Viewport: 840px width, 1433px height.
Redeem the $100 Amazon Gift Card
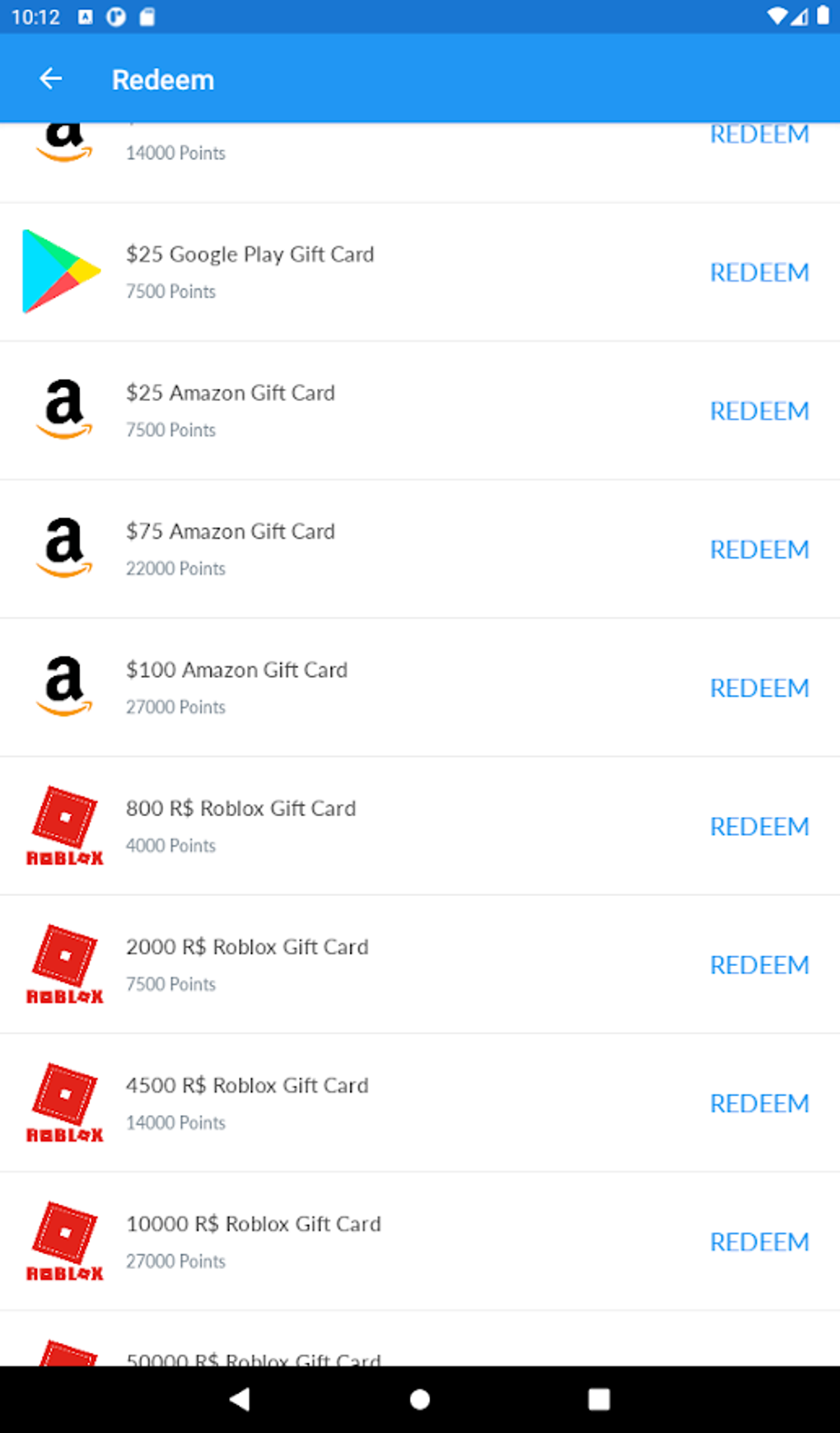tap(759, 688)
